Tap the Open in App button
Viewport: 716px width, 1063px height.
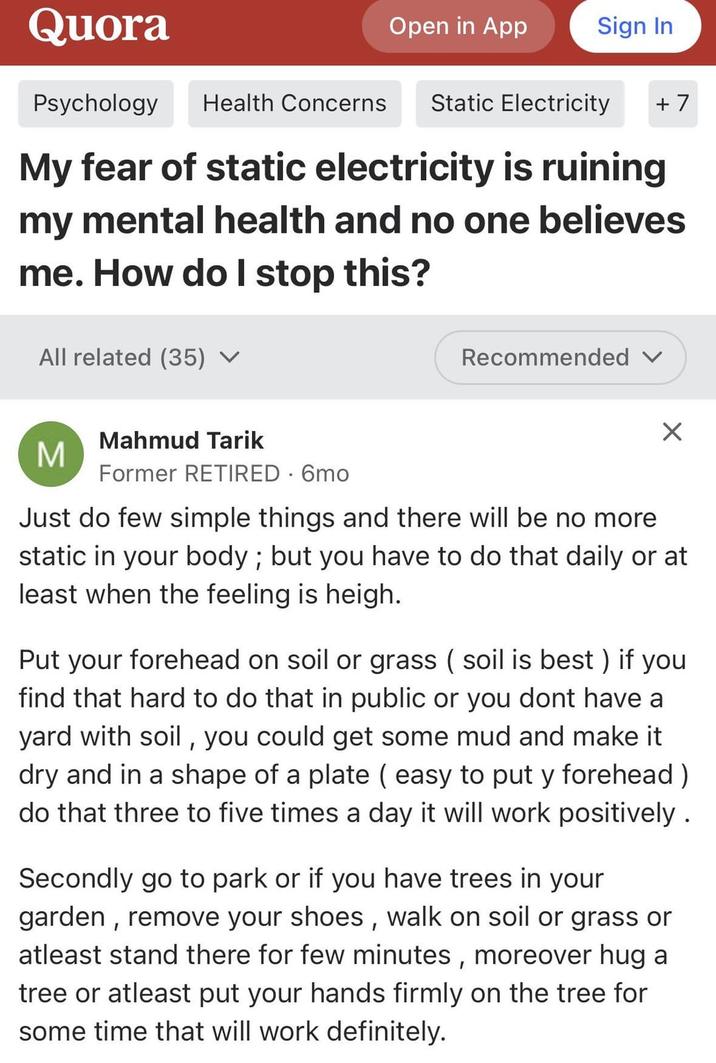pyautogui.click(x=458, y=27)
